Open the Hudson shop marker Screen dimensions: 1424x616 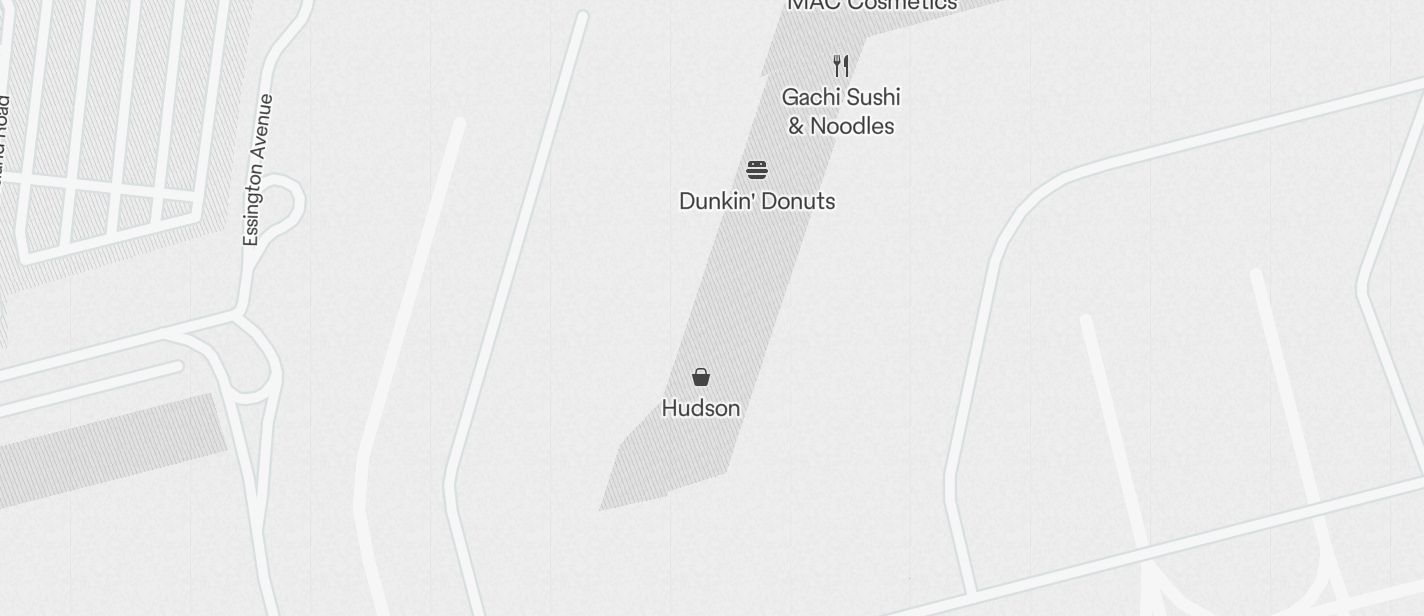click(701, 377)
